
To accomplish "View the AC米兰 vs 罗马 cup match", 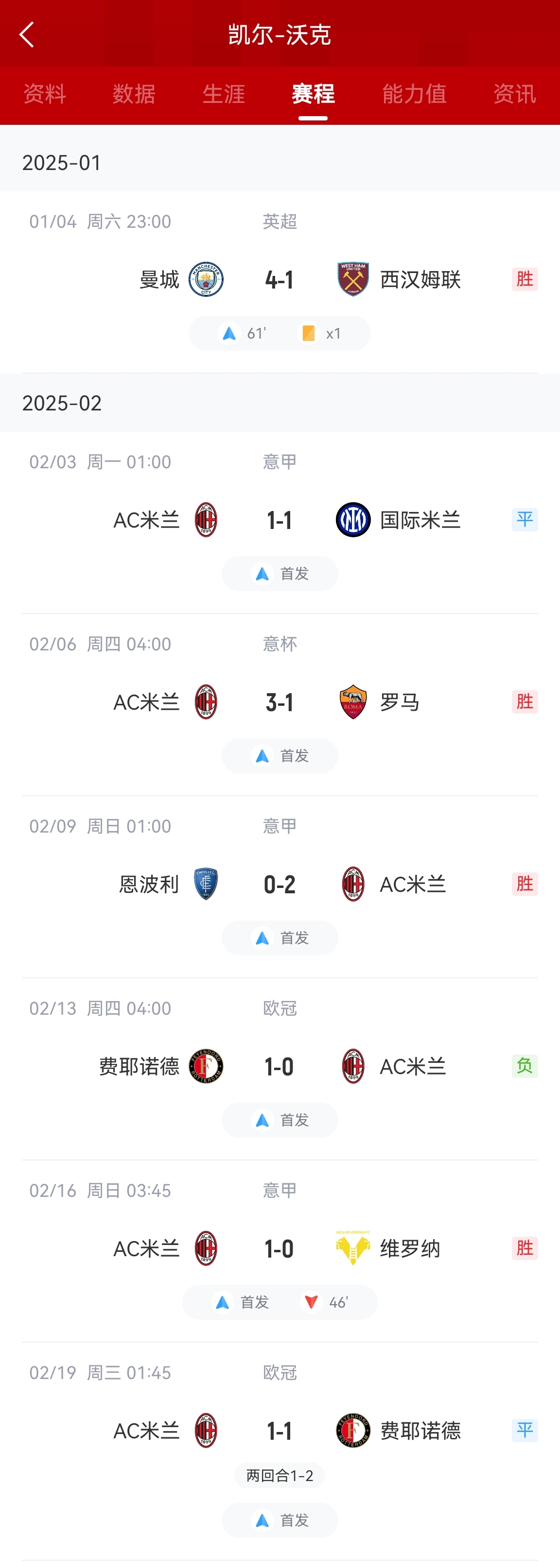I will click(x=280, y=702).
